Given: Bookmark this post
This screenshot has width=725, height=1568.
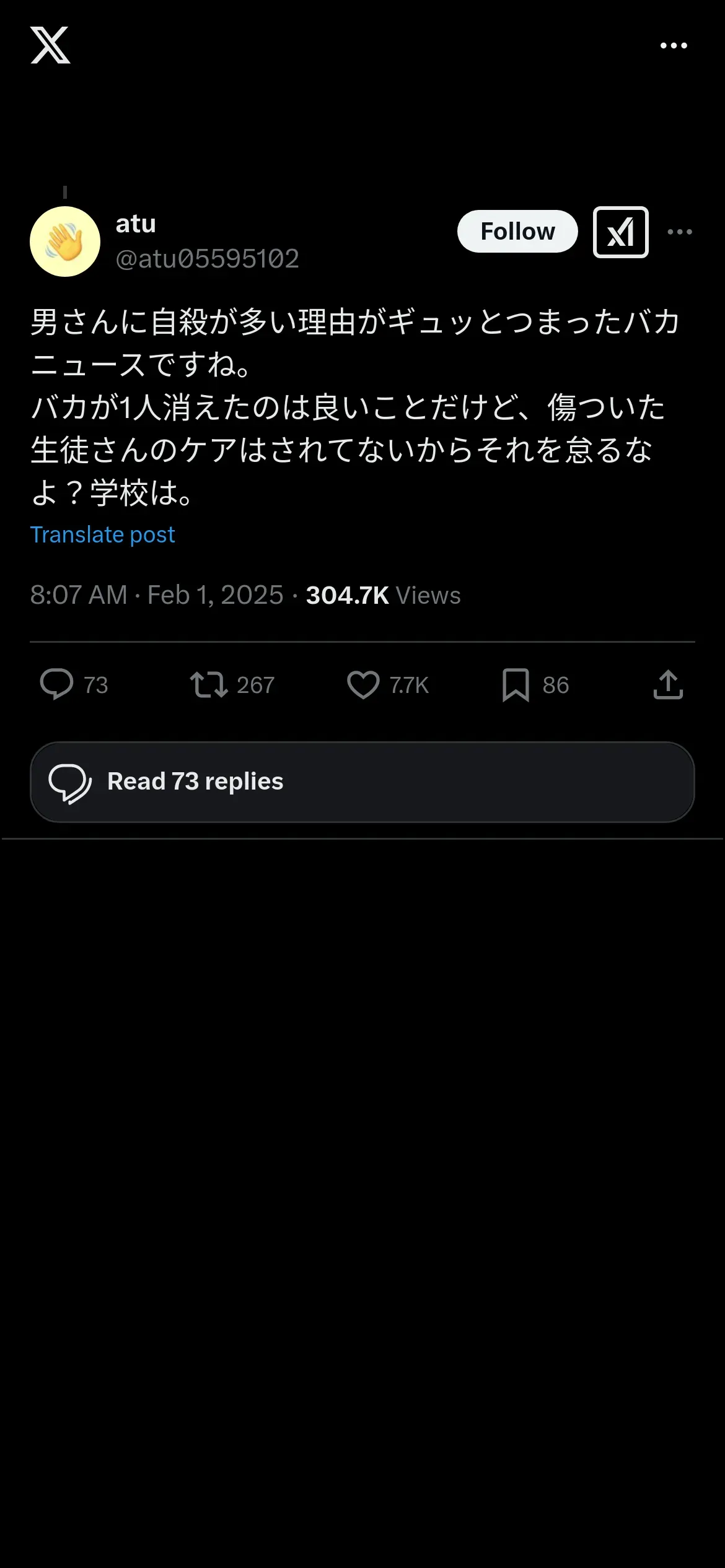Looking at the screenshot, I should click(516, 685).
